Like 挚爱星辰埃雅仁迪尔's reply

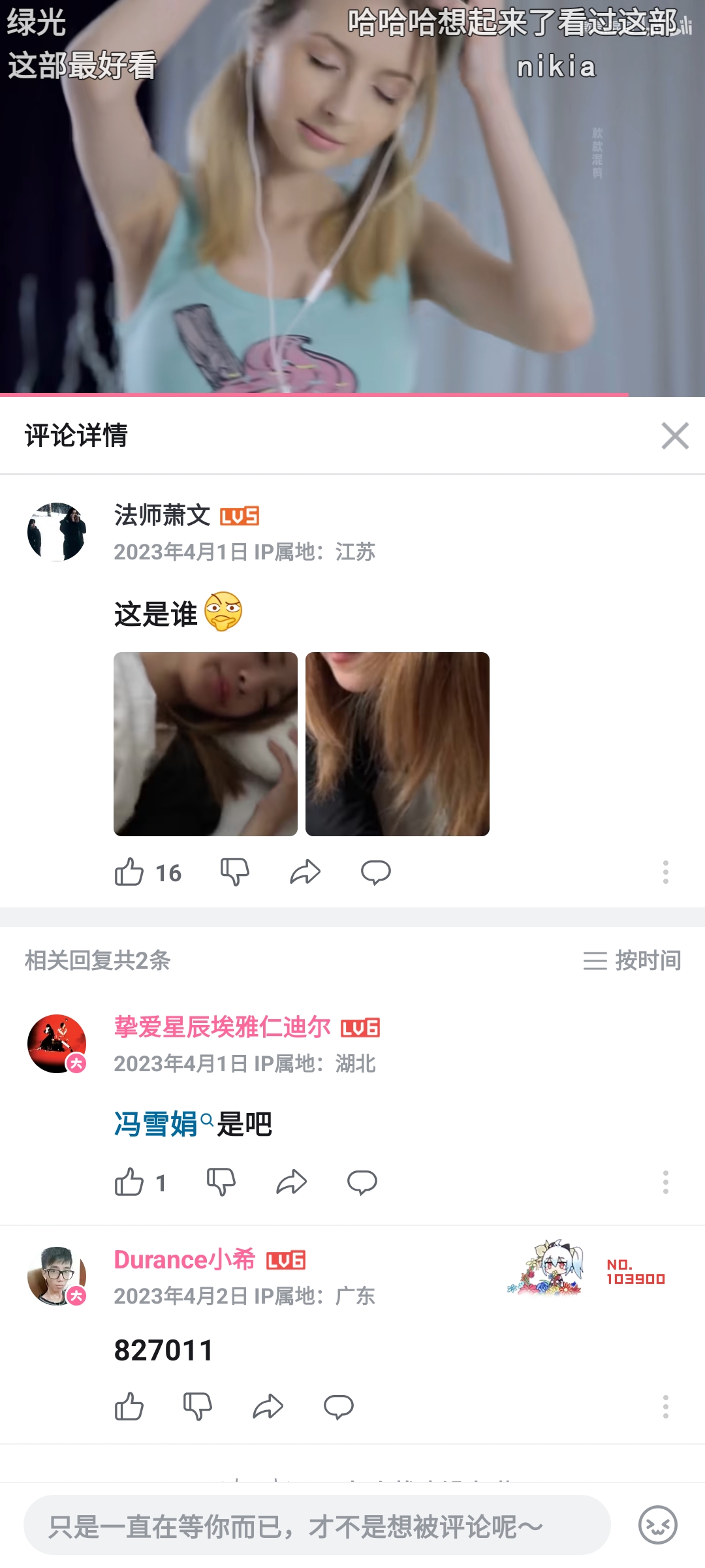[129, 1182]
